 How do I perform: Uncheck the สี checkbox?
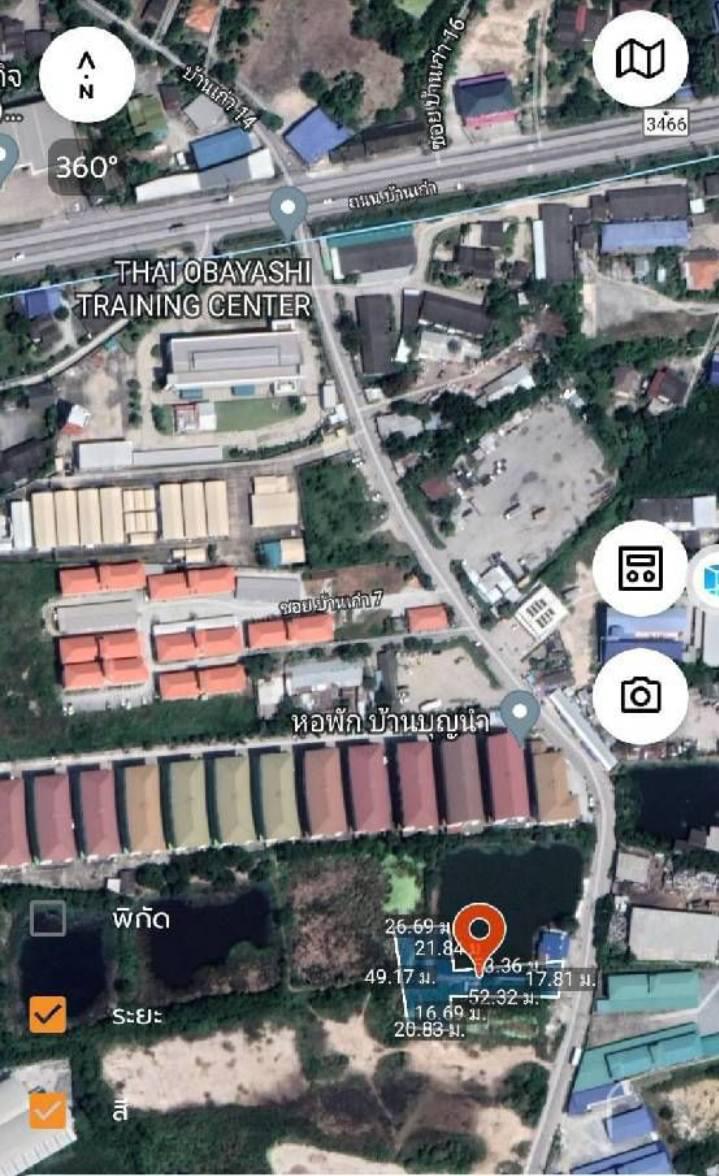click(x=47, y=1110)
